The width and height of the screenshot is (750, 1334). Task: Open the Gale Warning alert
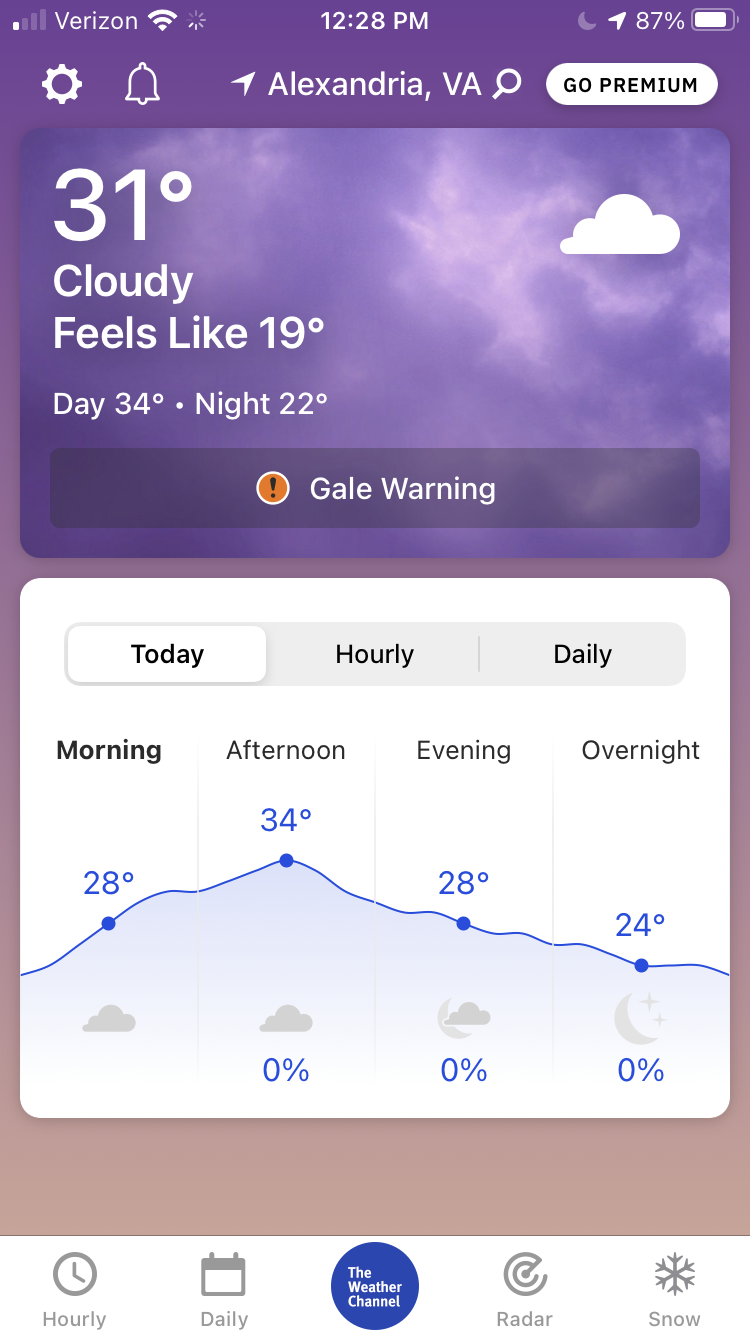375,488
